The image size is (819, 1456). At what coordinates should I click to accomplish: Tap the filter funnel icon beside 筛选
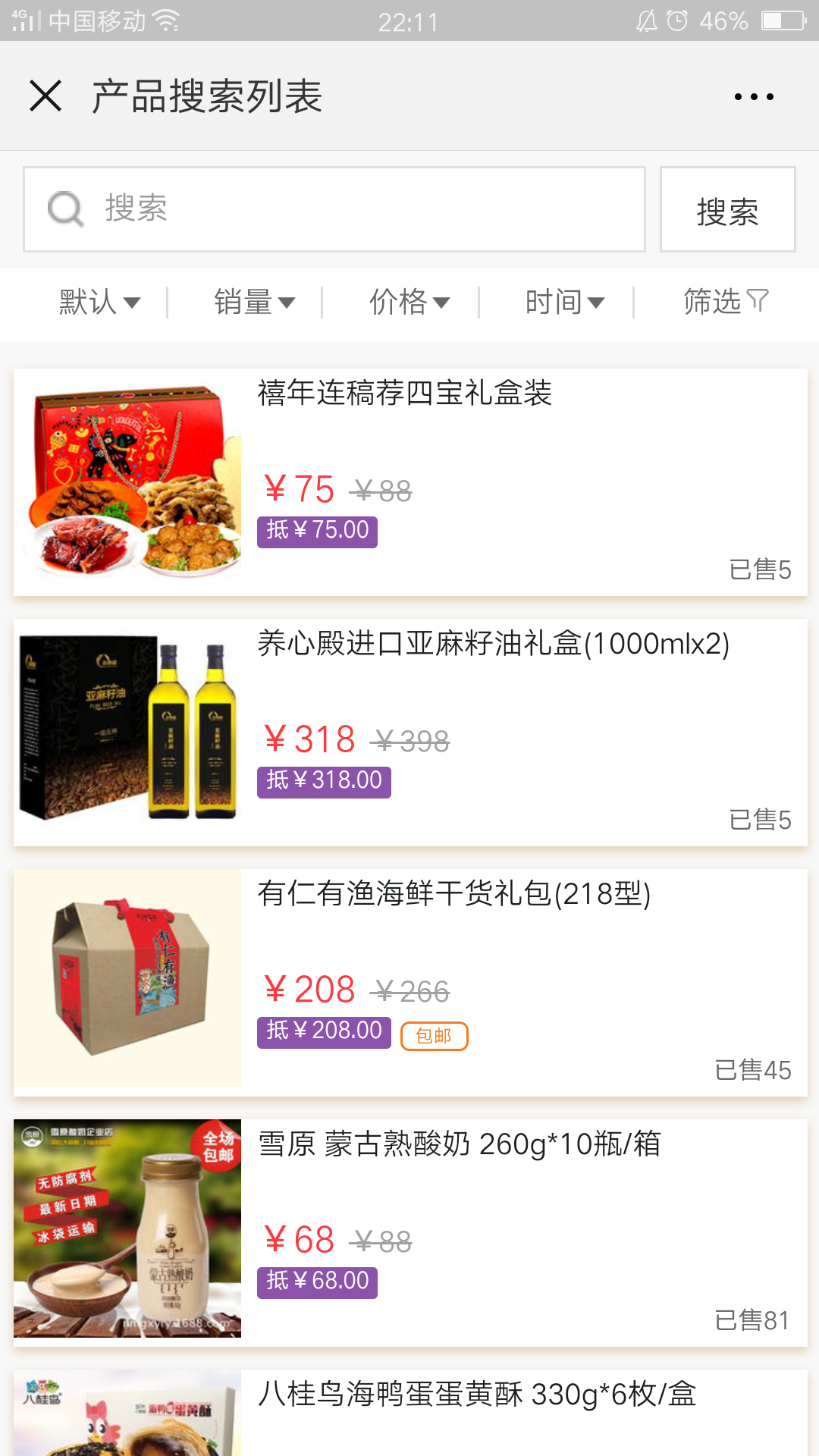tap(760, 301)
